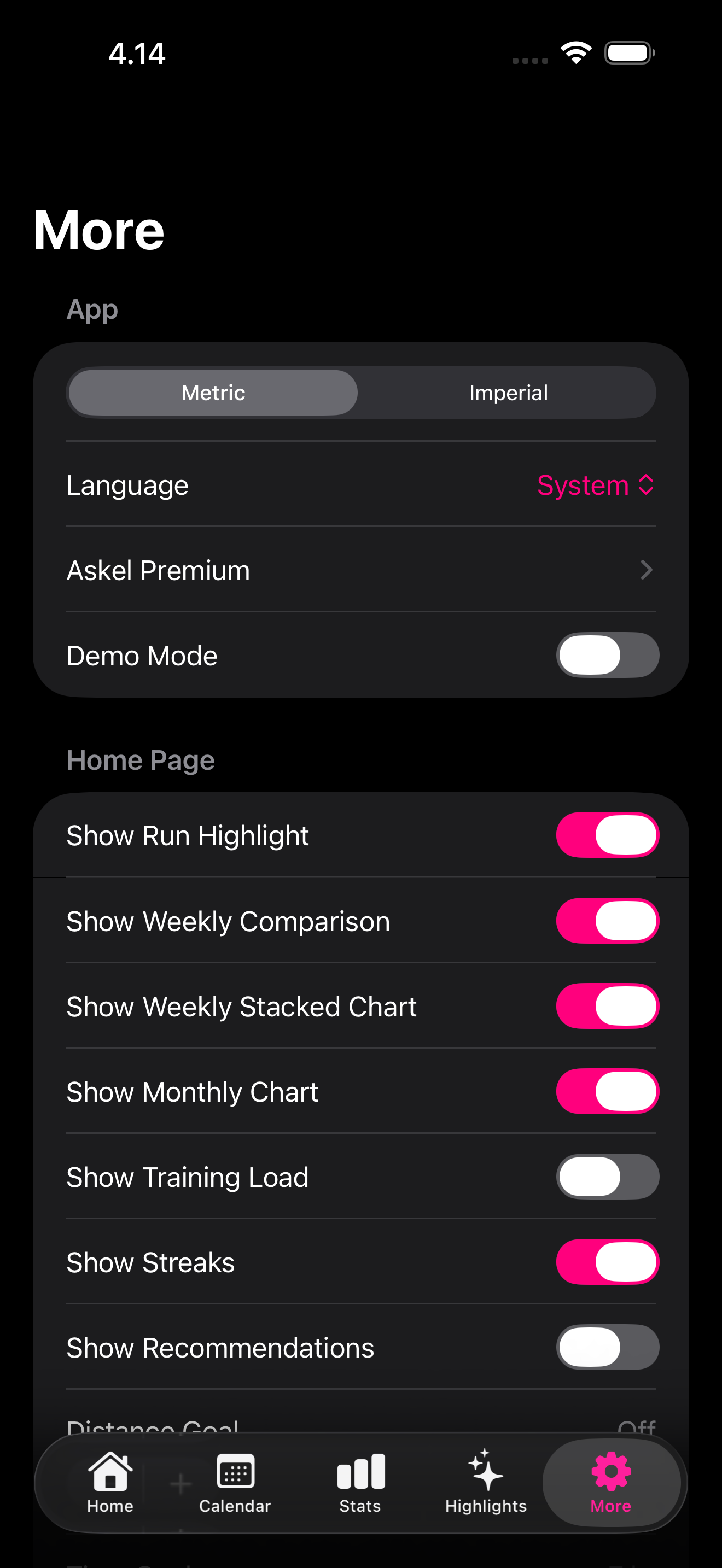Switch to the Calendar tab
The height and width of the screenshot is (1568, 722).
(235, 1483)
